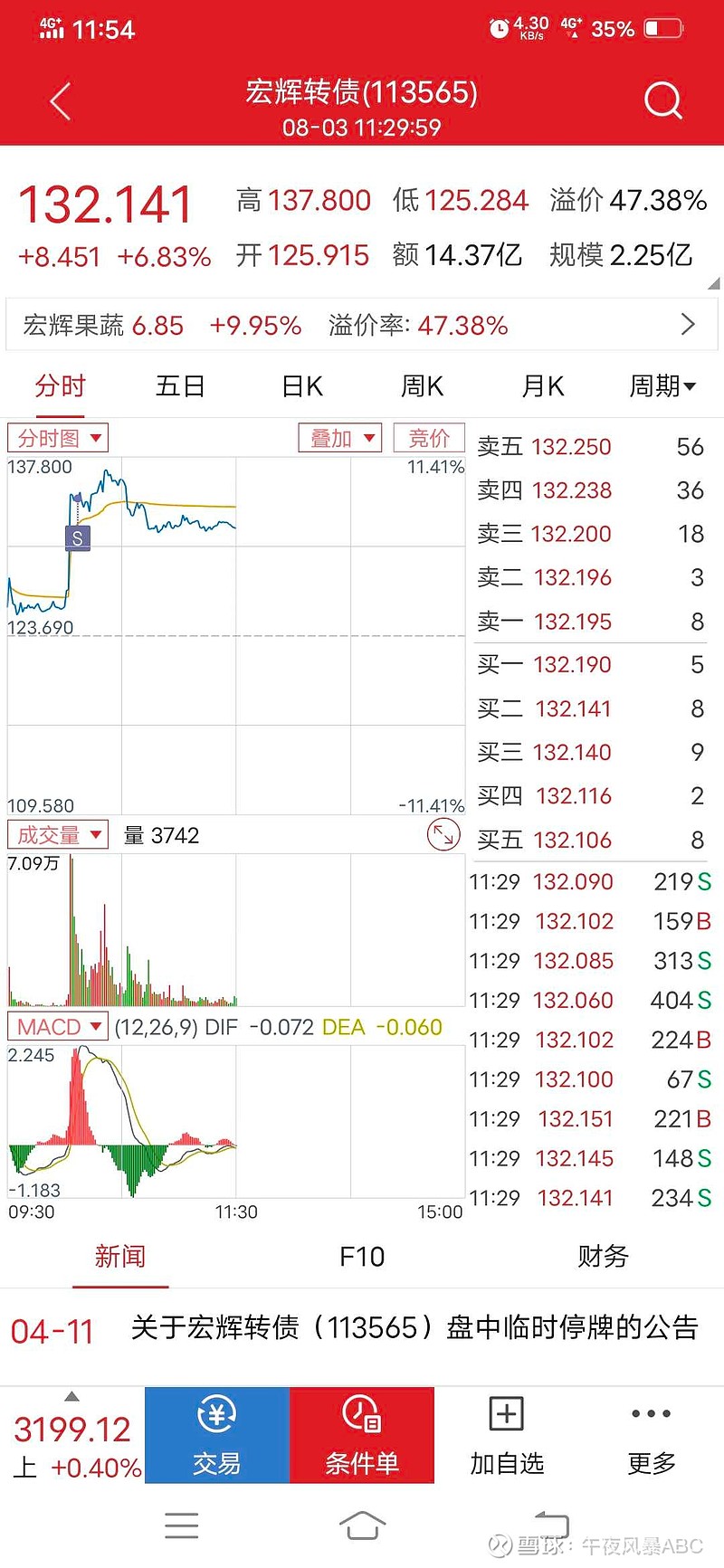
Task: Open the 叠加 overlay dropdown
Action: pyautogui.click(x=340, y=439)
